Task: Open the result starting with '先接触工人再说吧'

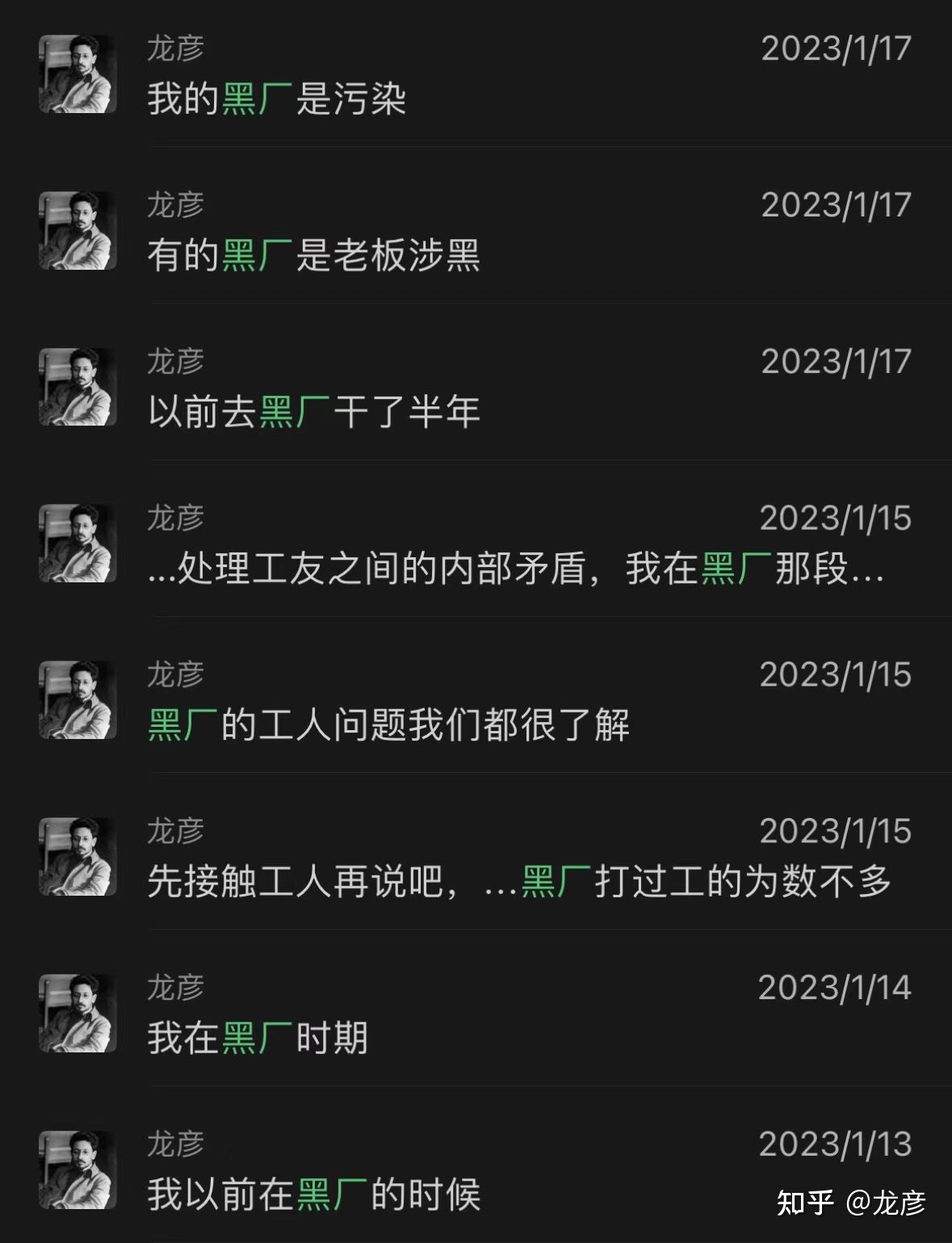Action: [x=518, y=881]
